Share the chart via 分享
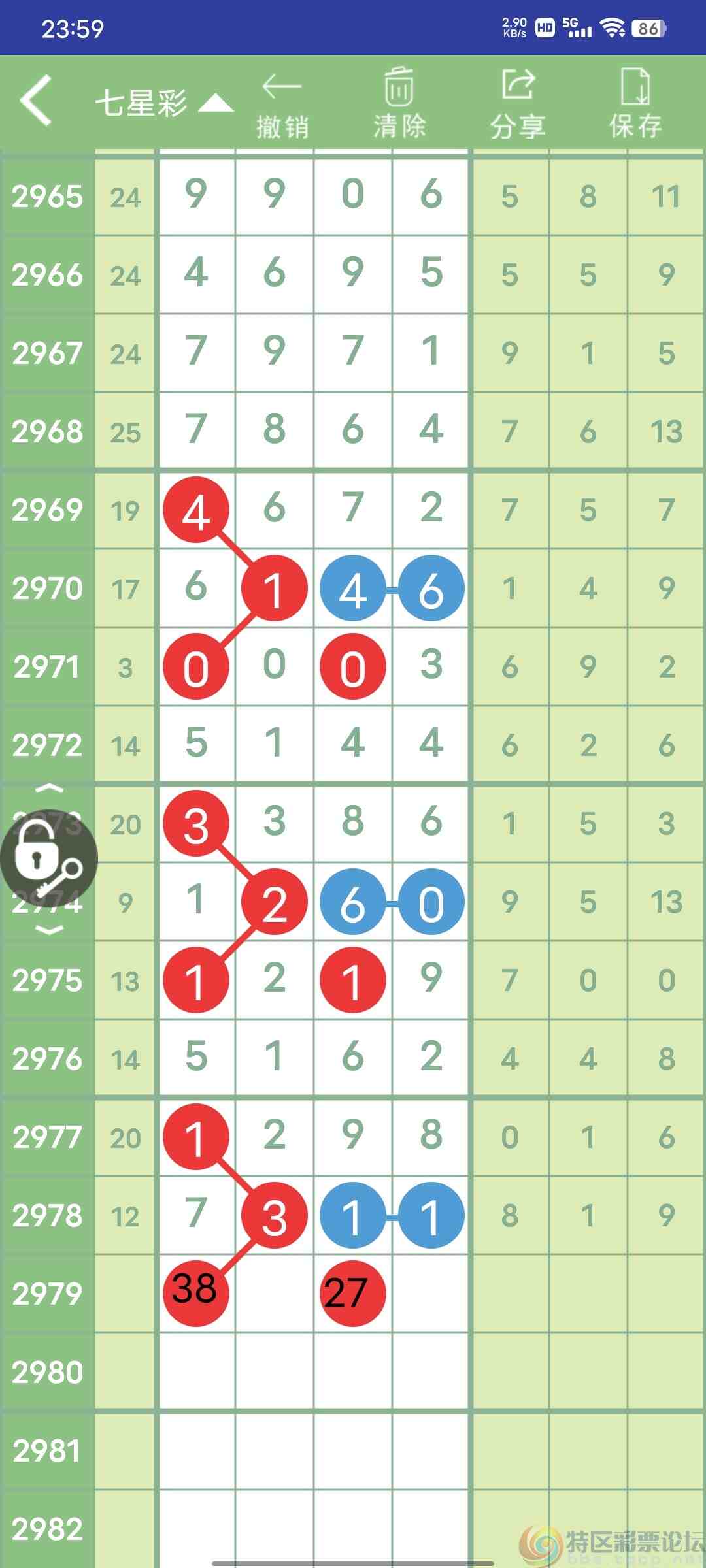The image size is (706, 1568). coord(517,105)
